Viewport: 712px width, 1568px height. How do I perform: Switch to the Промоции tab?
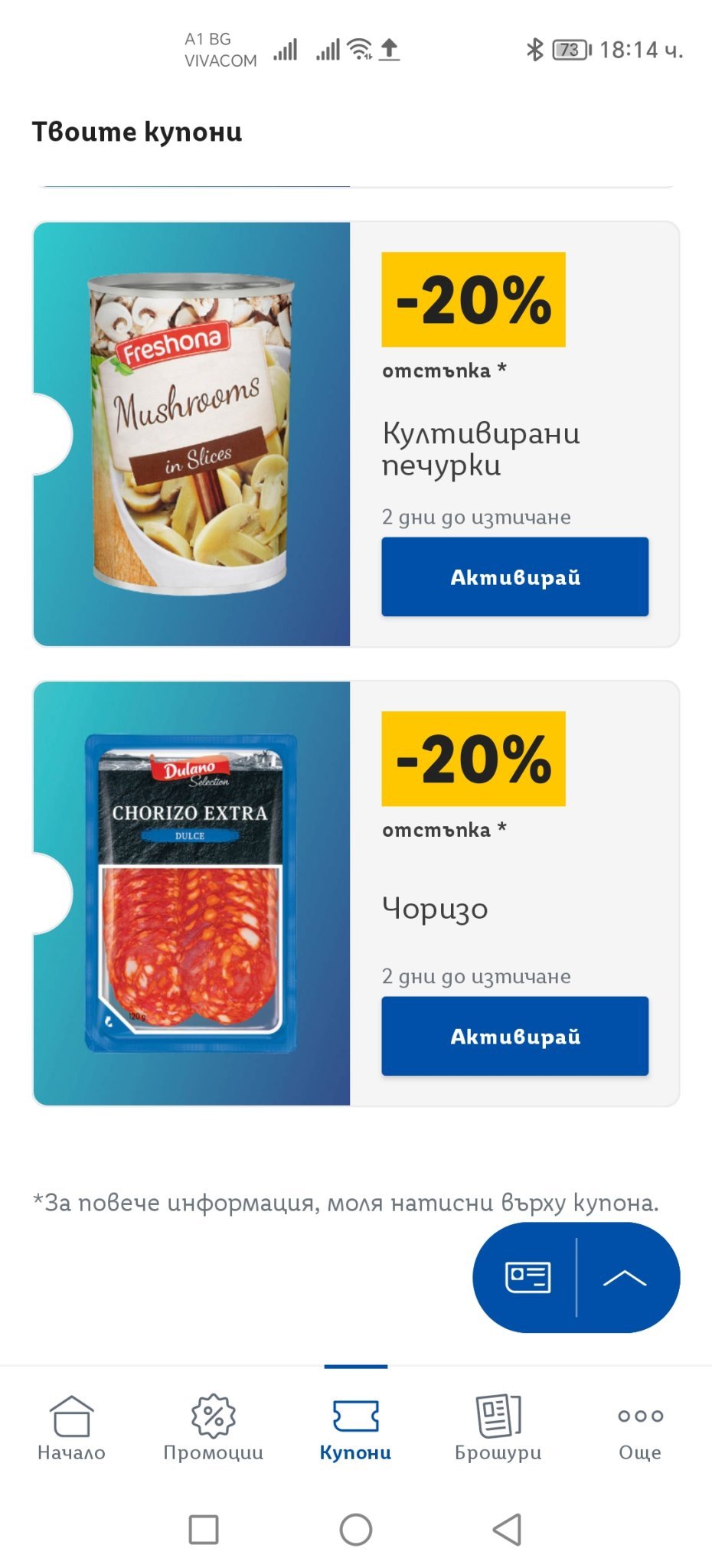coord(214,1427)
